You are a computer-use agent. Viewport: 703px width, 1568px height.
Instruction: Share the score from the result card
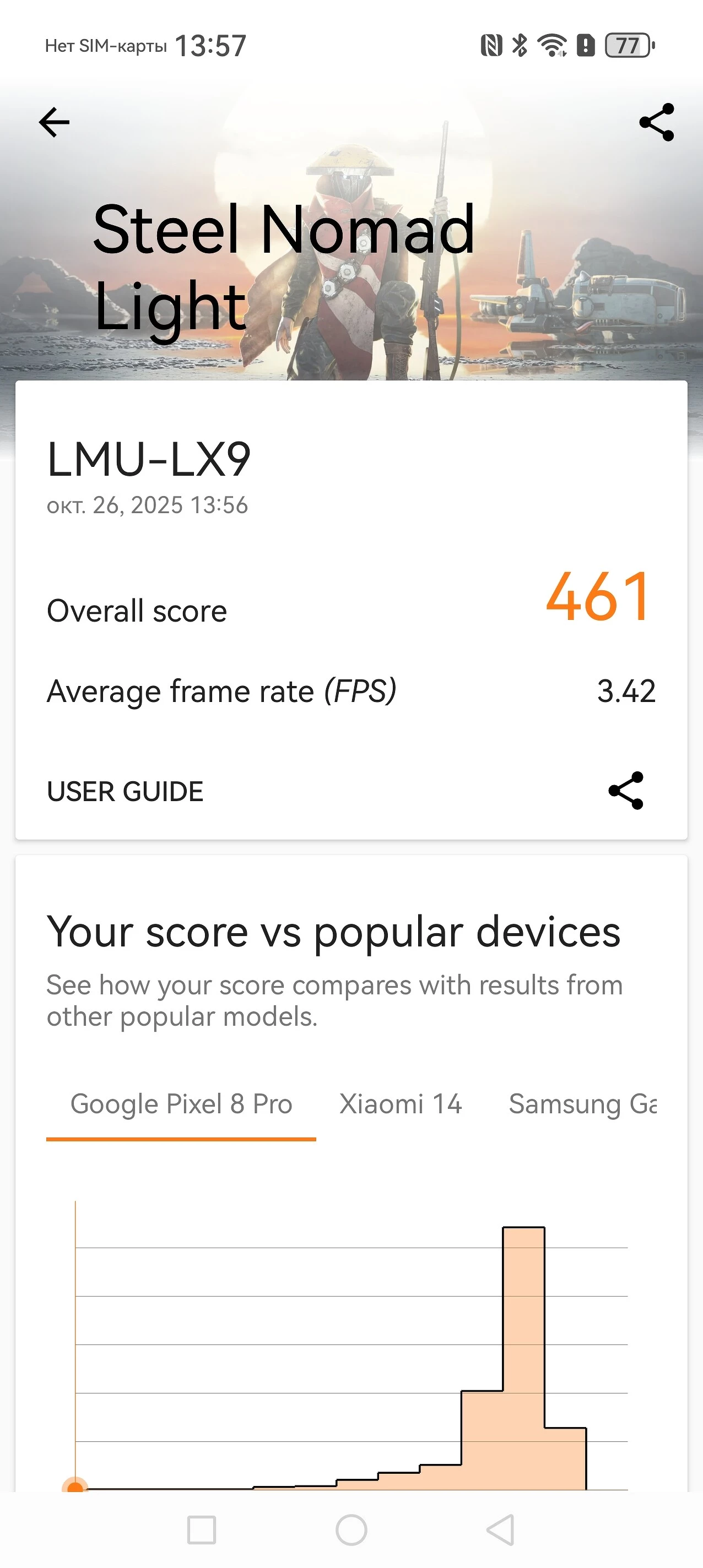(x=626, y=791)
